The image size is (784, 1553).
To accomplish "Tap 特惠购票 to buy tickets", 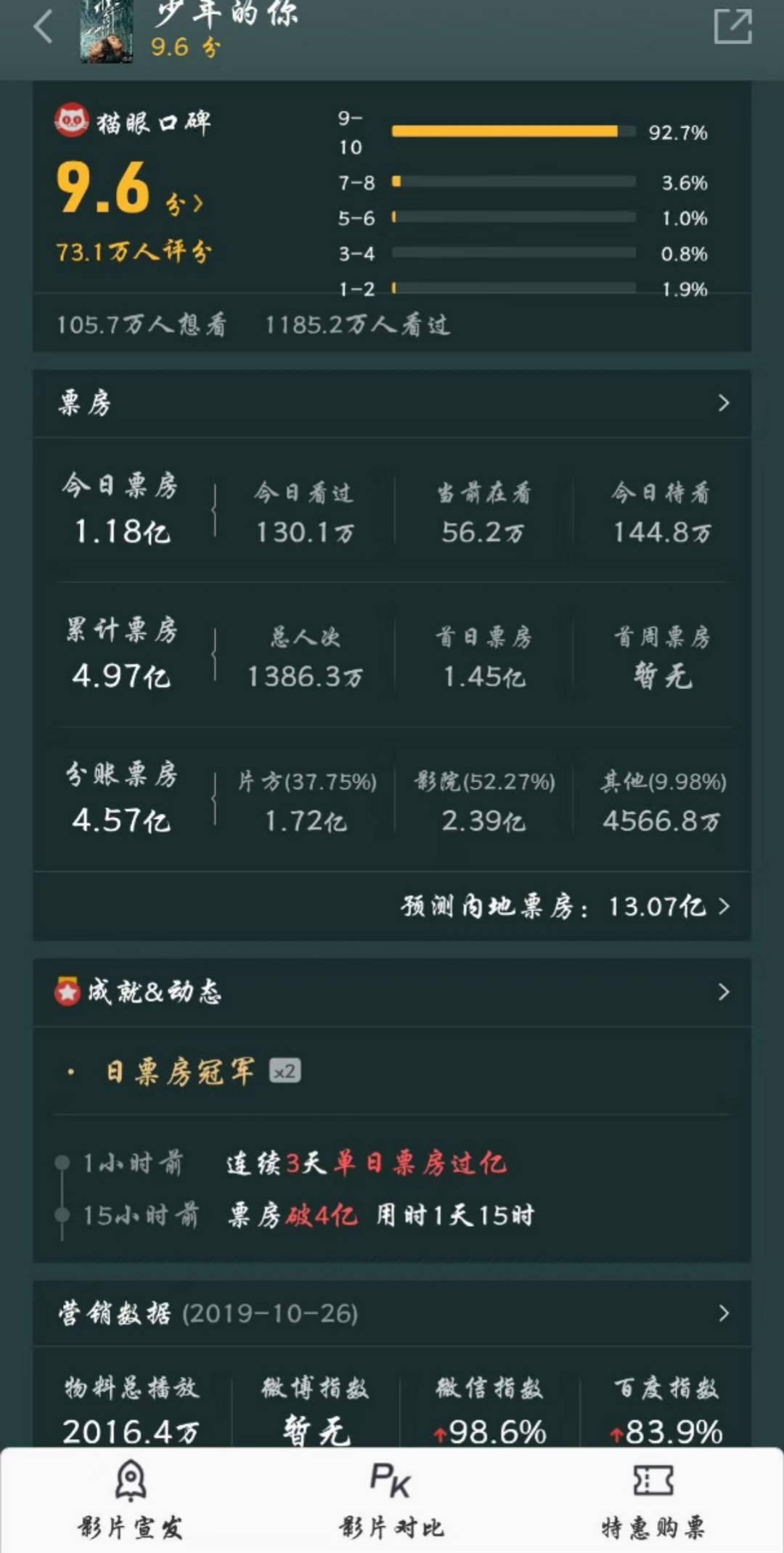I will pyautogui.click(x=653, y=1501).
